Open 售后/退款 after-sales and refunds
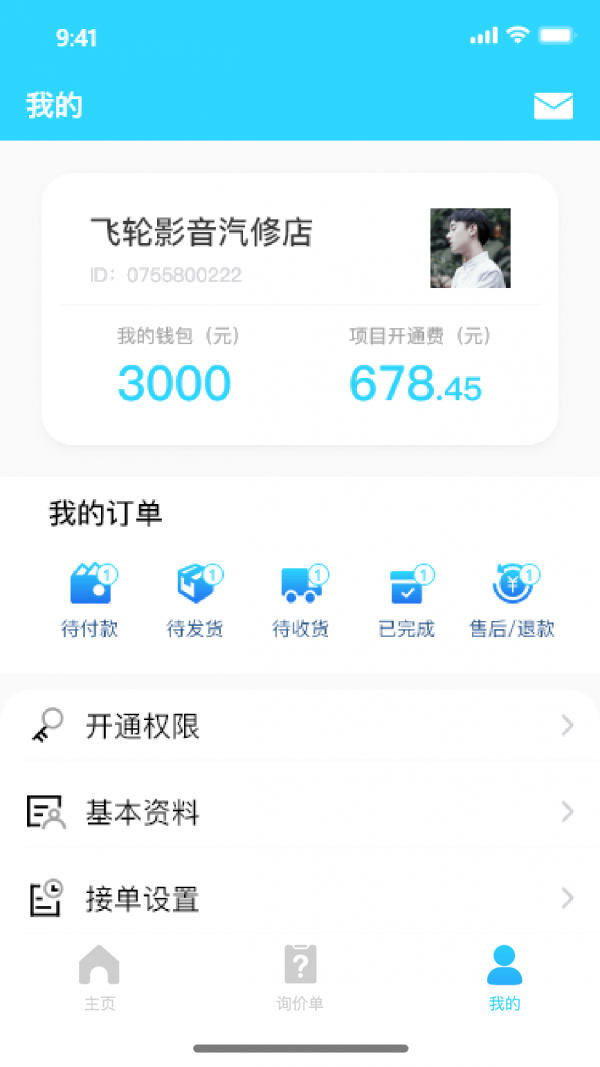This screenshot has width=600, height=1067. coord(512,600)
